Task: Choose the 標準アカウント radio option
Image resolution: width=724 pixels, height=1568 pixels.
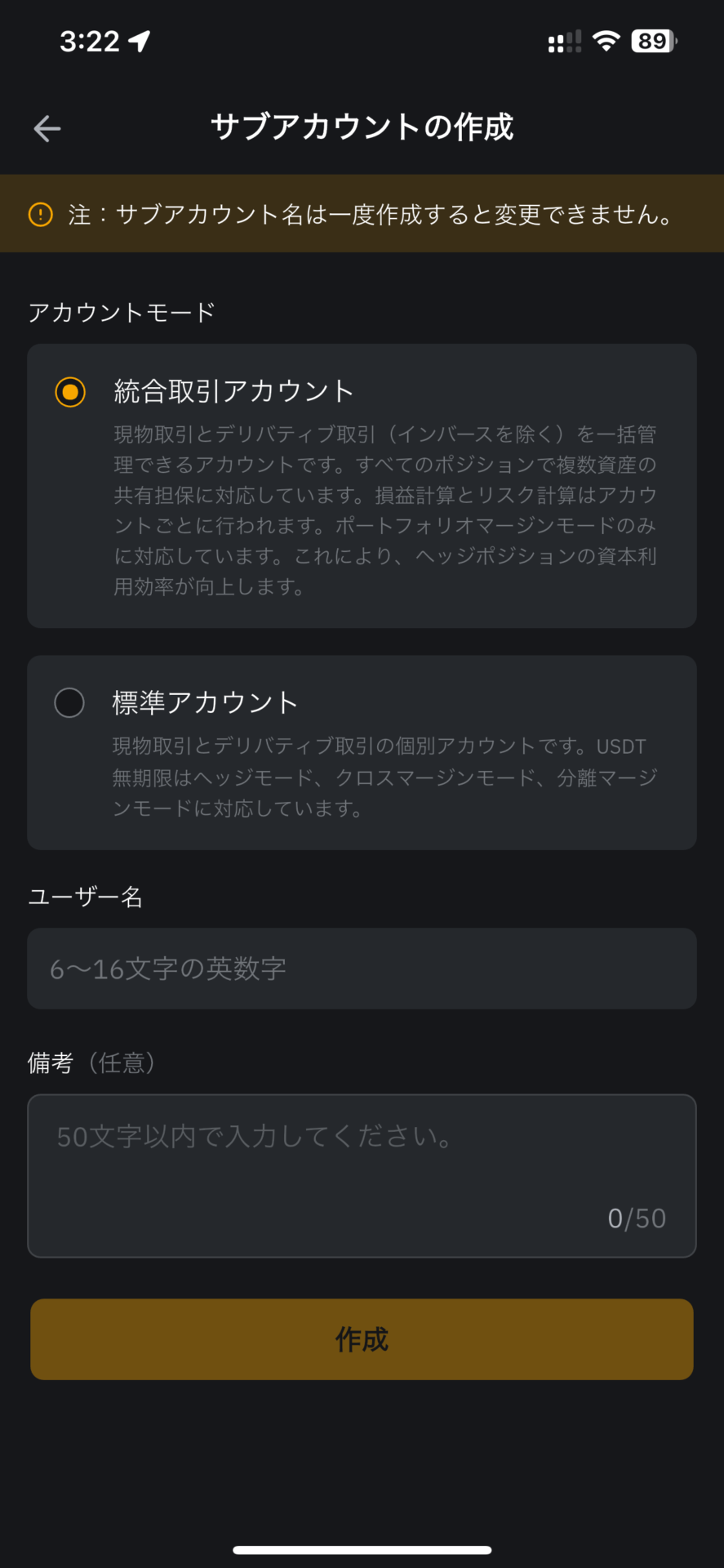Action: coord(69,702)
